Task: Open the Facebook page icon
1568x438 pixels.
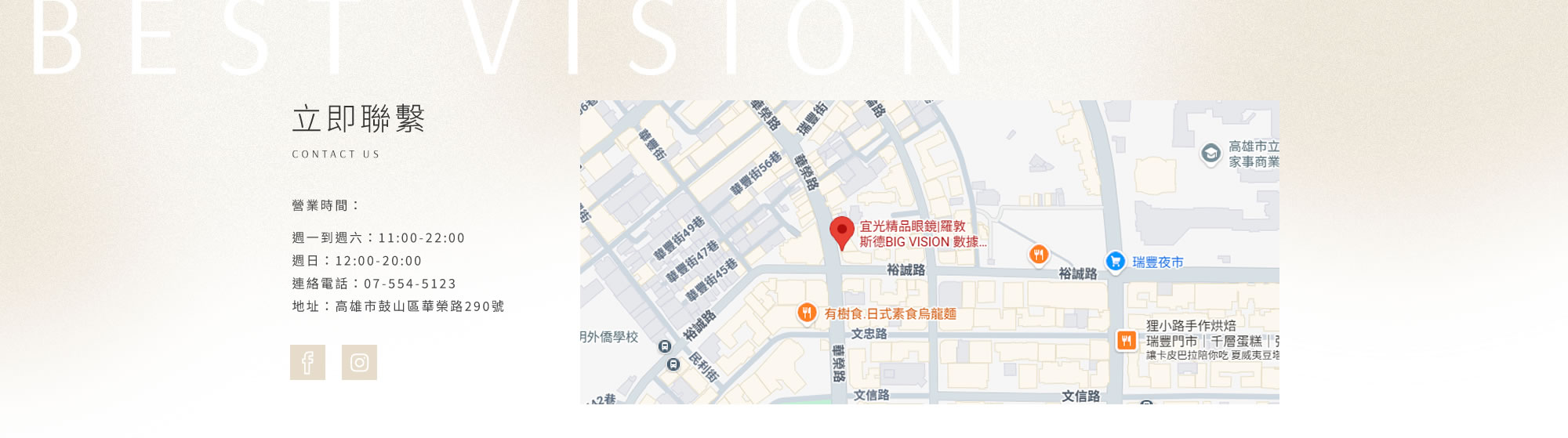Action: pos(307,362)
